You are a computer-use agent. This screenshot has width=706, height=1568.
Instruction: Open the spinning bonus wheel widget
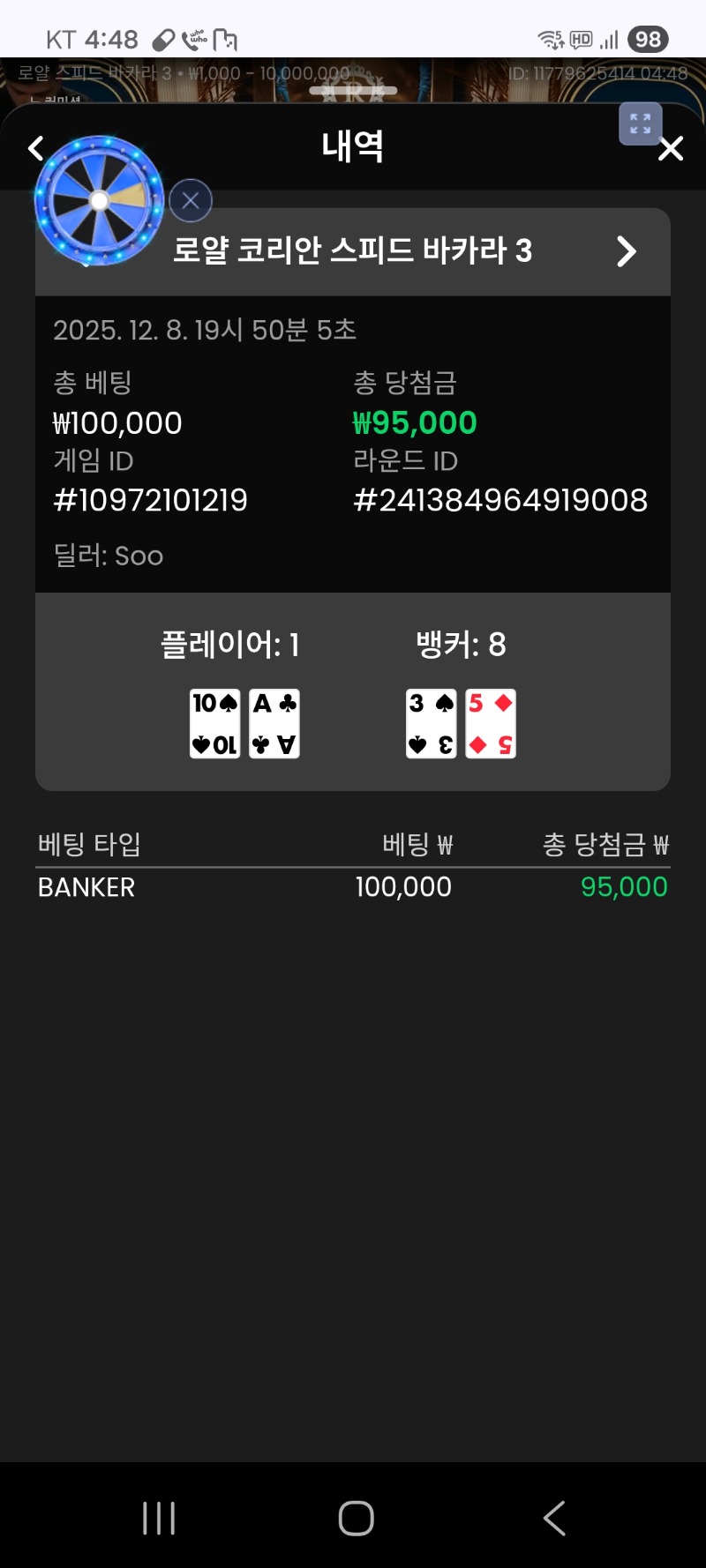(99, 199)
